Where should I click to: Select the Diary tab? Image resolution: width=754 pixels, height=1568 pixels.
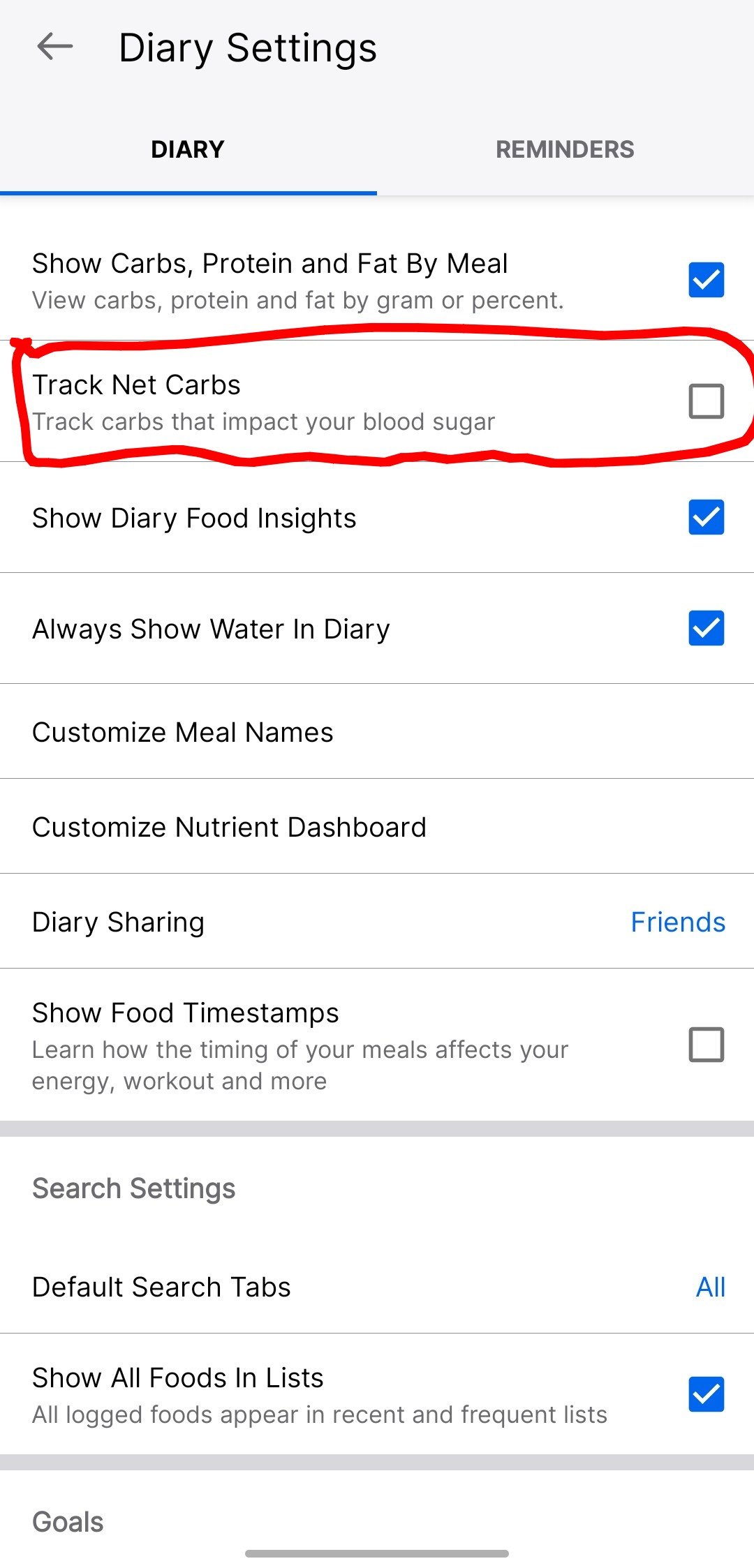click(188, 149)
